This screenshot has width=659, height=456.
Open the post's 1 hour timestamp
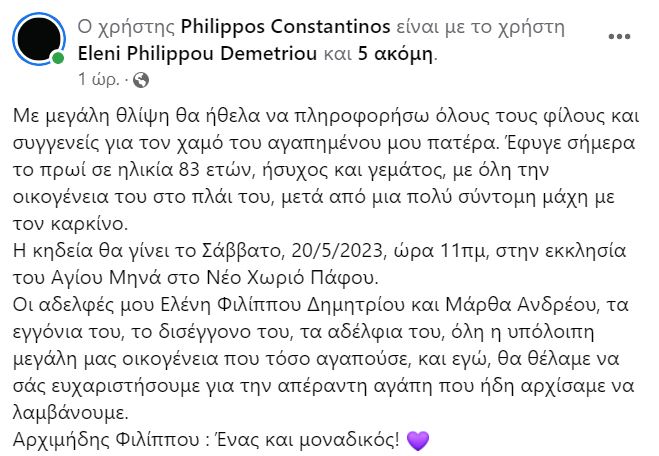pyautogui.click(x=100, y=78)
